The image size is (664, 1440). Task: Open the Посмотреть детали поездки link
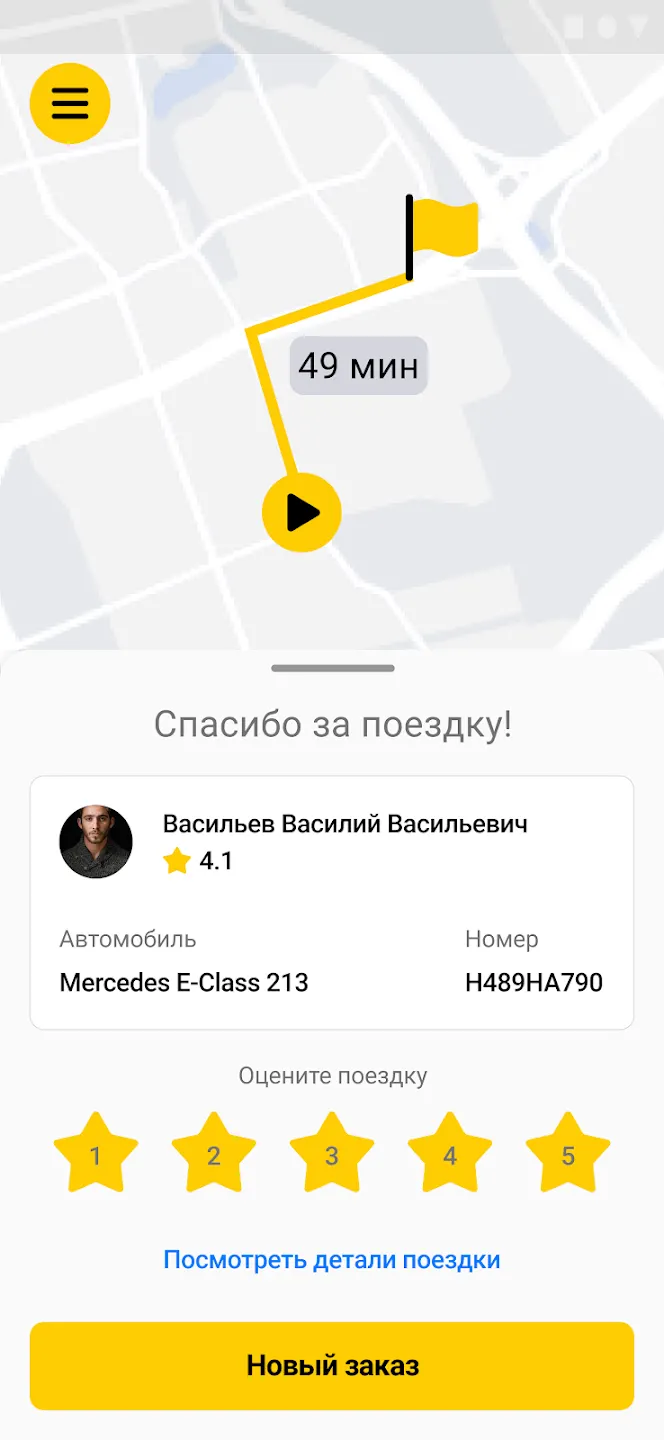(x=332, y=1260)
